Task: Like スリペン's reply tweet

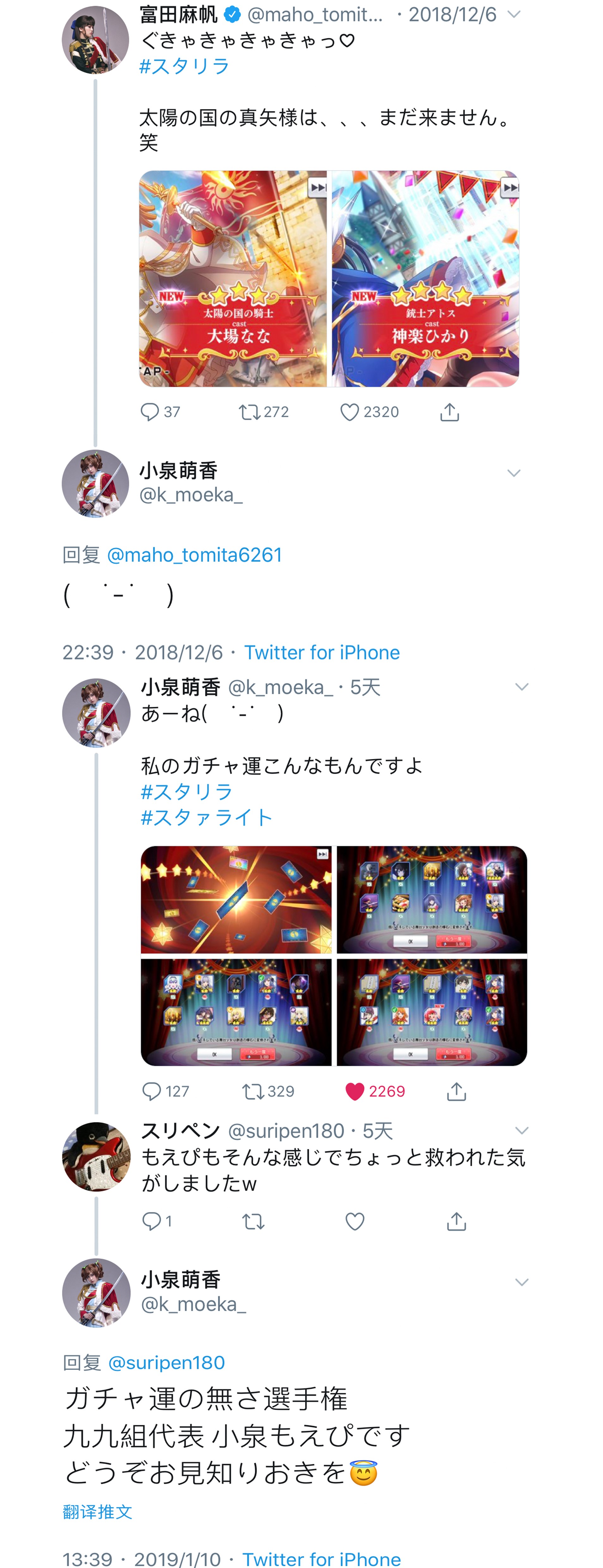Action: tap(355, 1221)
